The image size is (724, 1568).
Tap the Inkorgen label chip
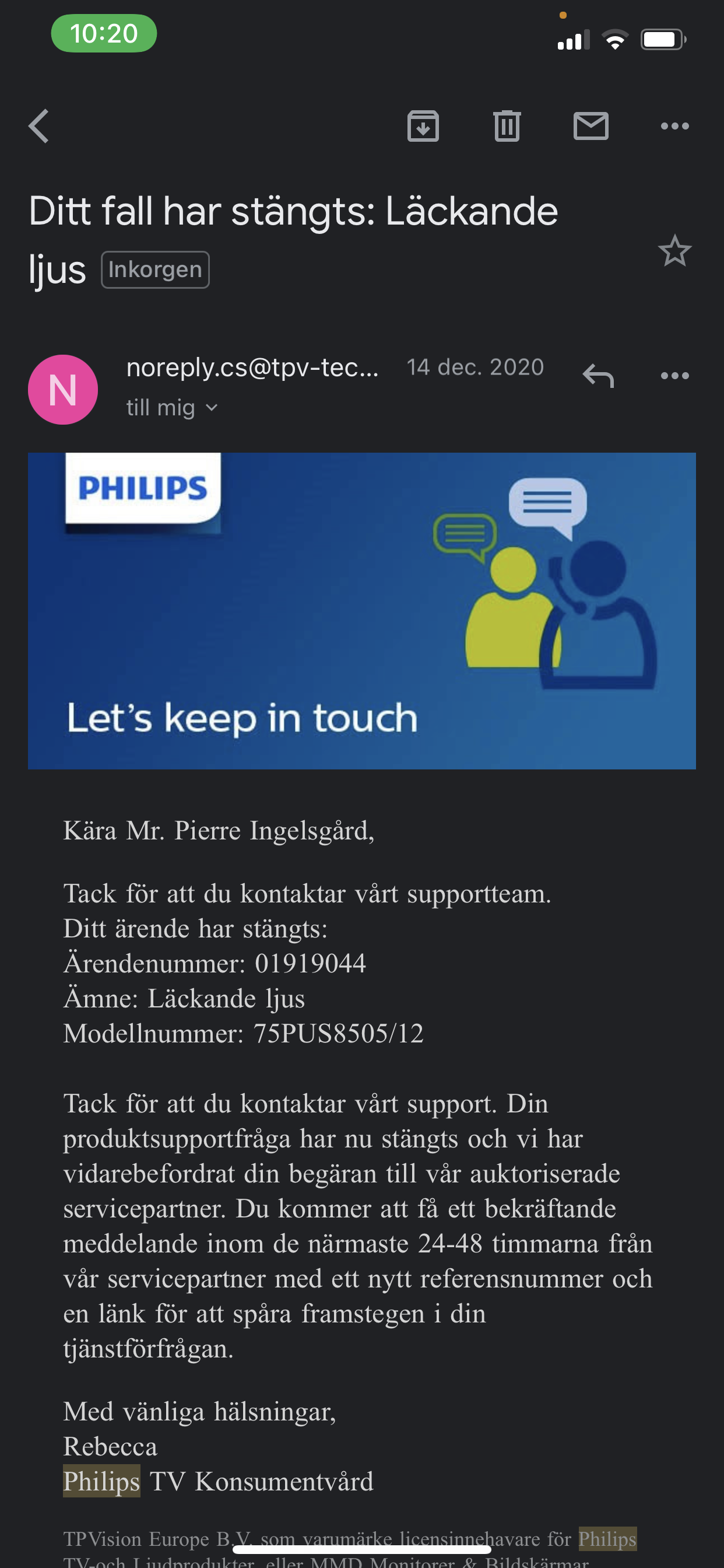pyautogui.click(x=155, y=269)
